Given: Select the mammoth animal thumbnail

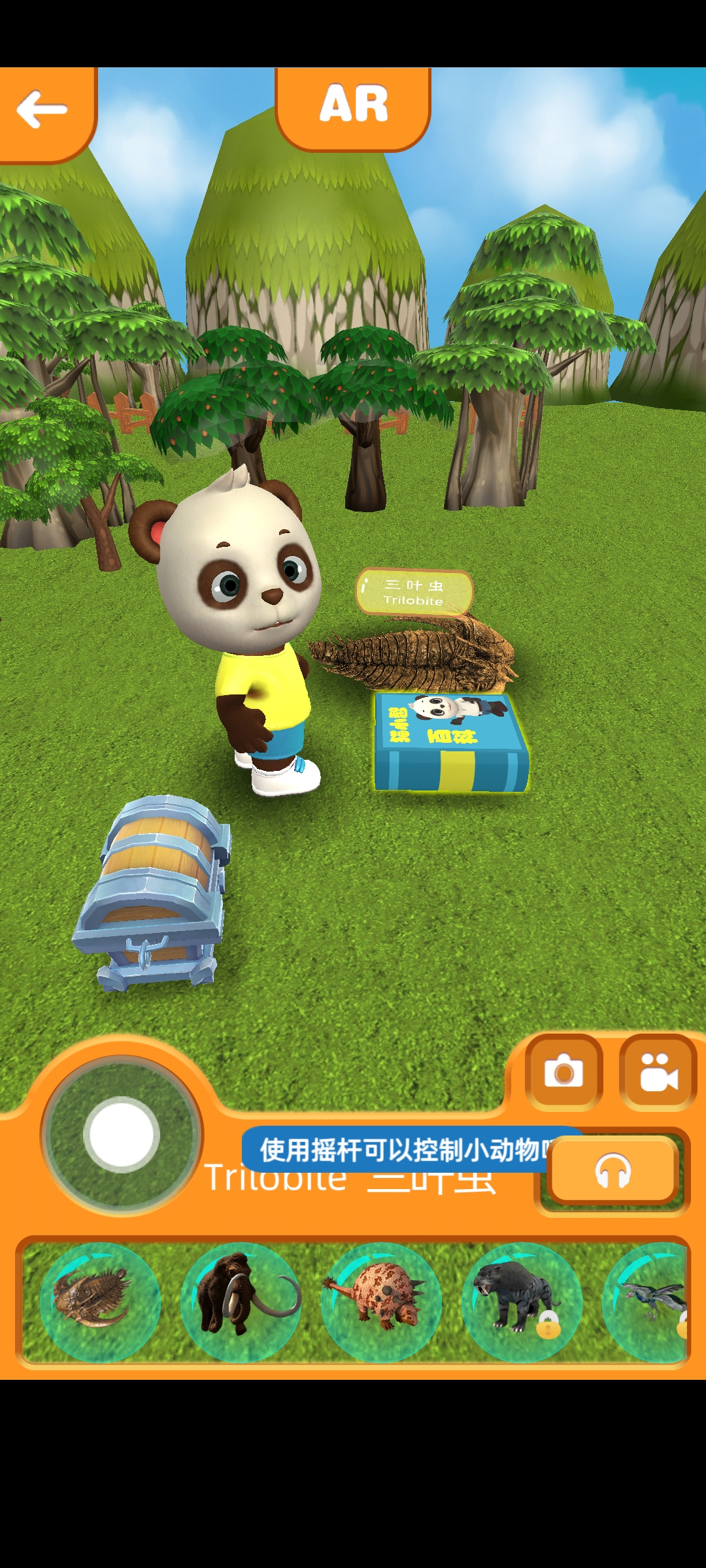Looking at the screenshot, I should [240, 1301].
